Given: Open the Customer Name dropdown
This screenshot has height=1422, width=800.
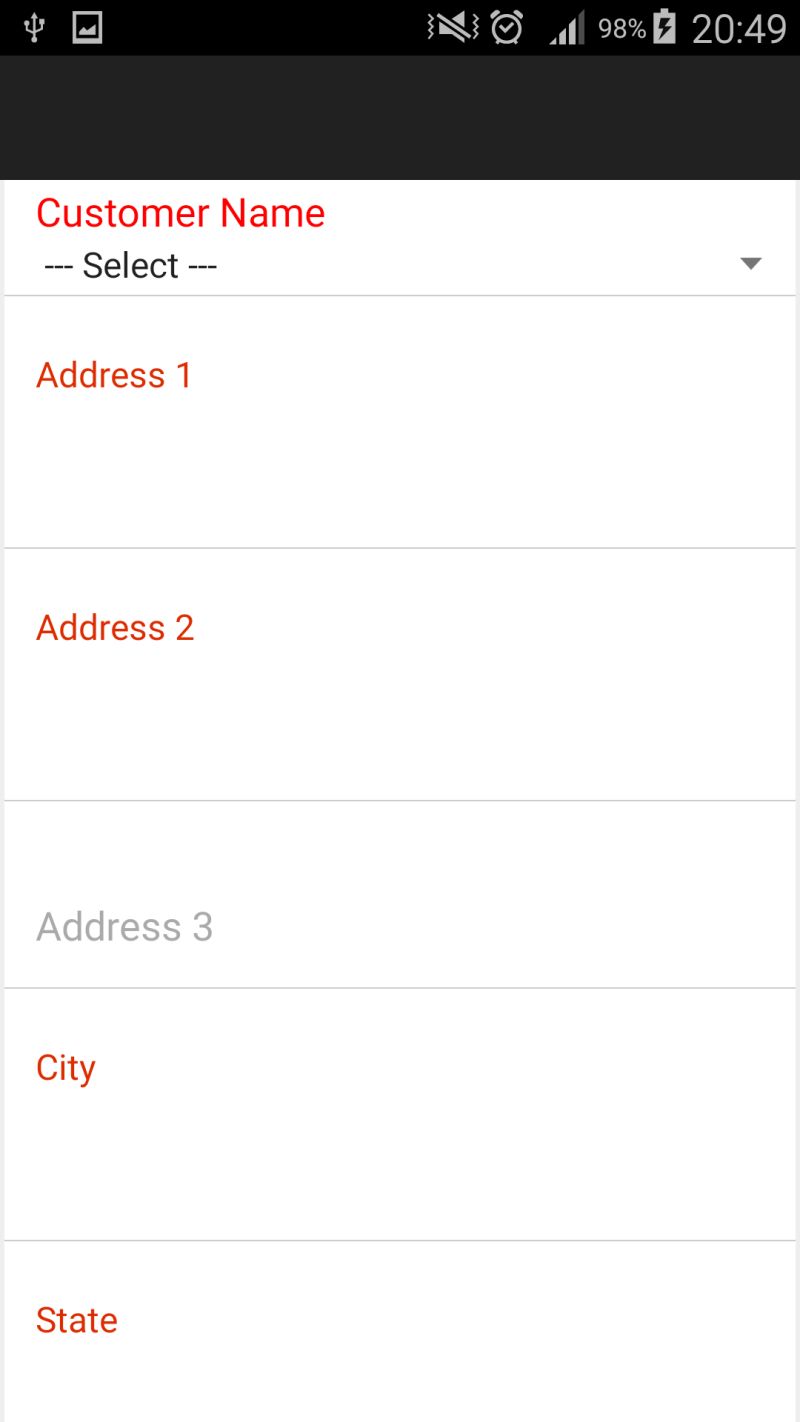Looking at the screenshot, I should pyautogui.click(x=400, y=265).
